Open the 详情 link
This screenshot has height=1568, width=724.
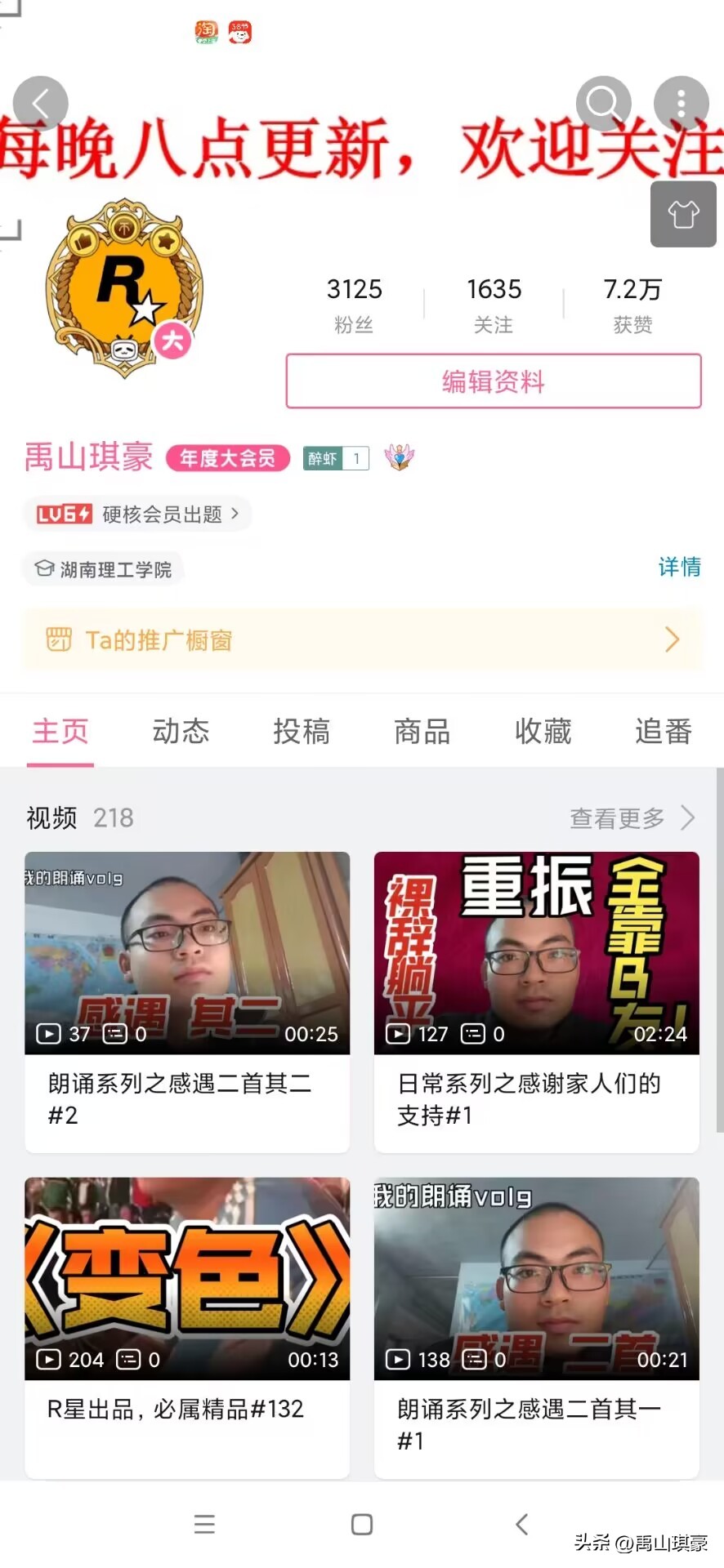pyautogui.click(x=679, y=568)
